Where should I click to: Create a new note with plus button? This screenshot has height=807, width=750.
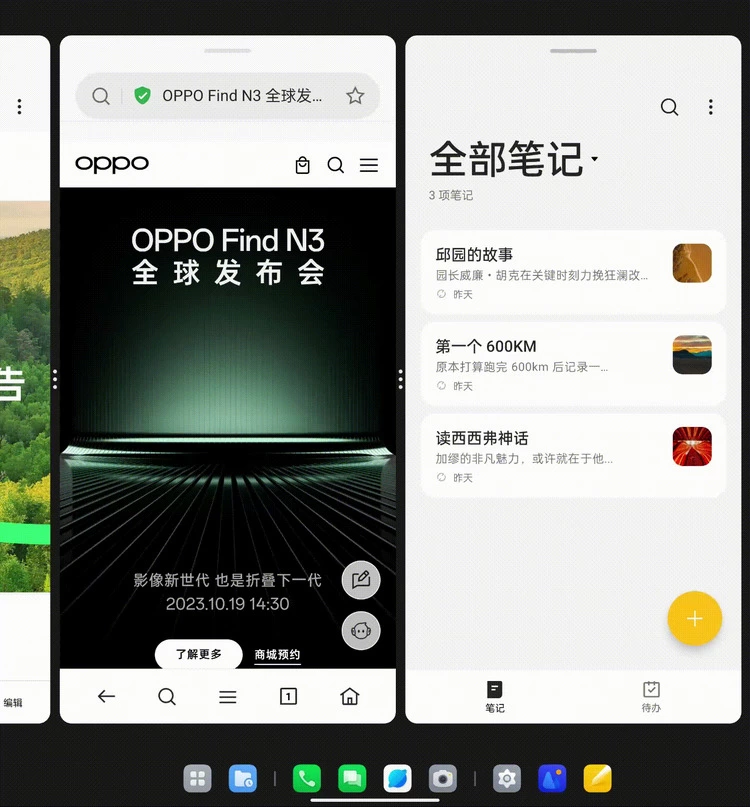694,619
